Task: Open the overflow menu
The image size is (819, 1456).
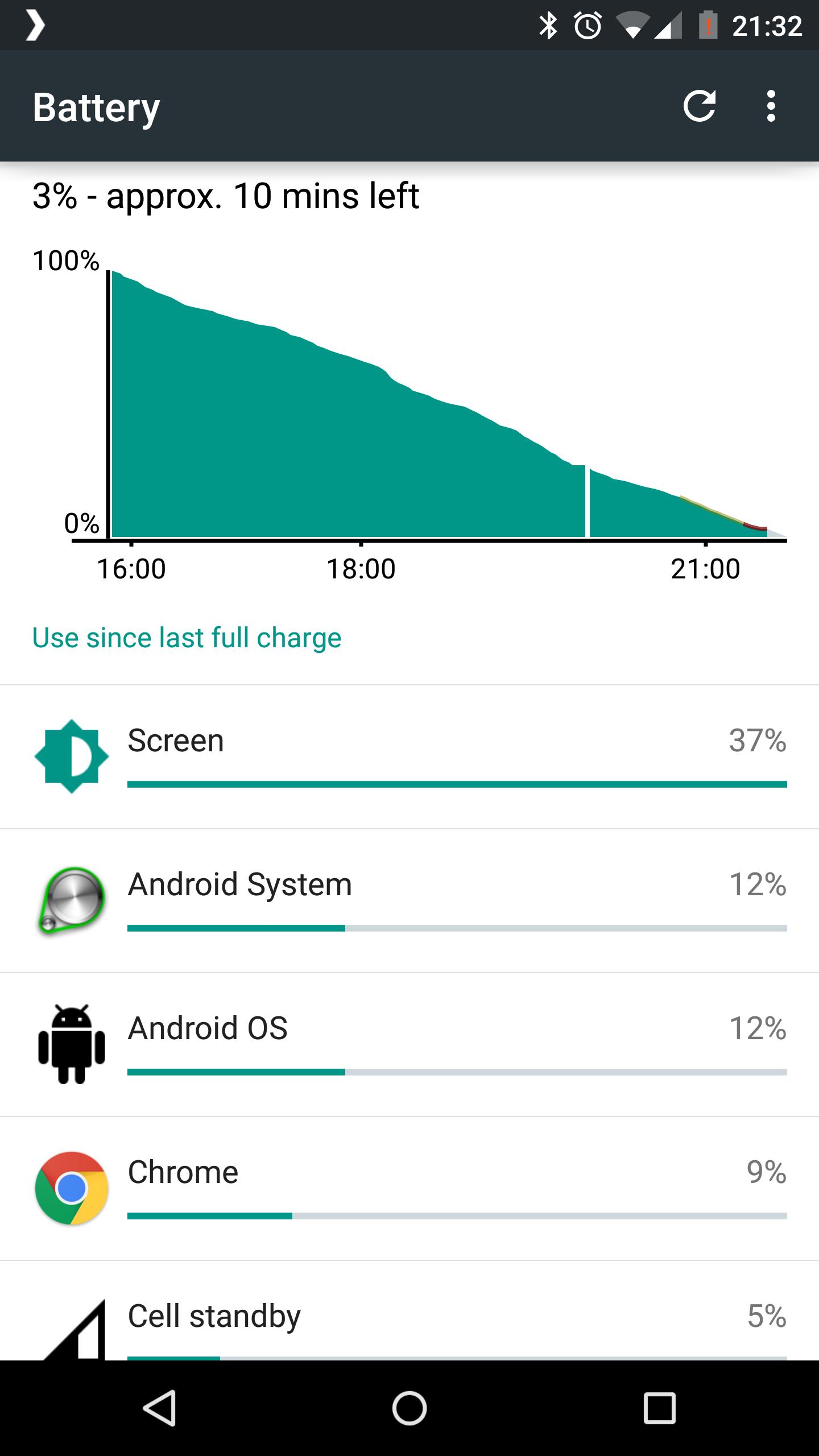Action: pyautogui.click(x=771, y=106)
